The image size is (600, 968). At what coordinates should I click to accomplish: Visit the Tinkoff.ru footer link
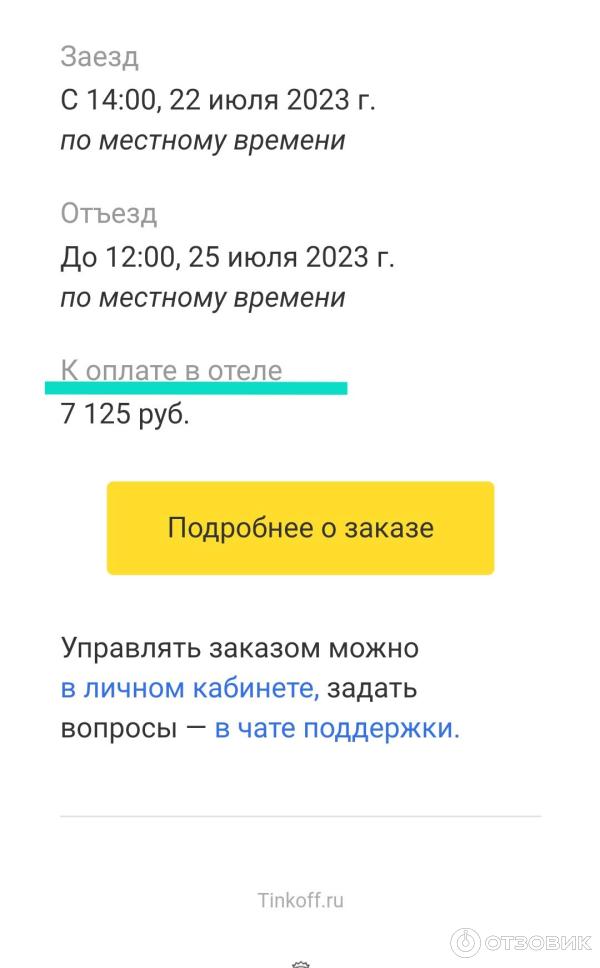point(300,900)
